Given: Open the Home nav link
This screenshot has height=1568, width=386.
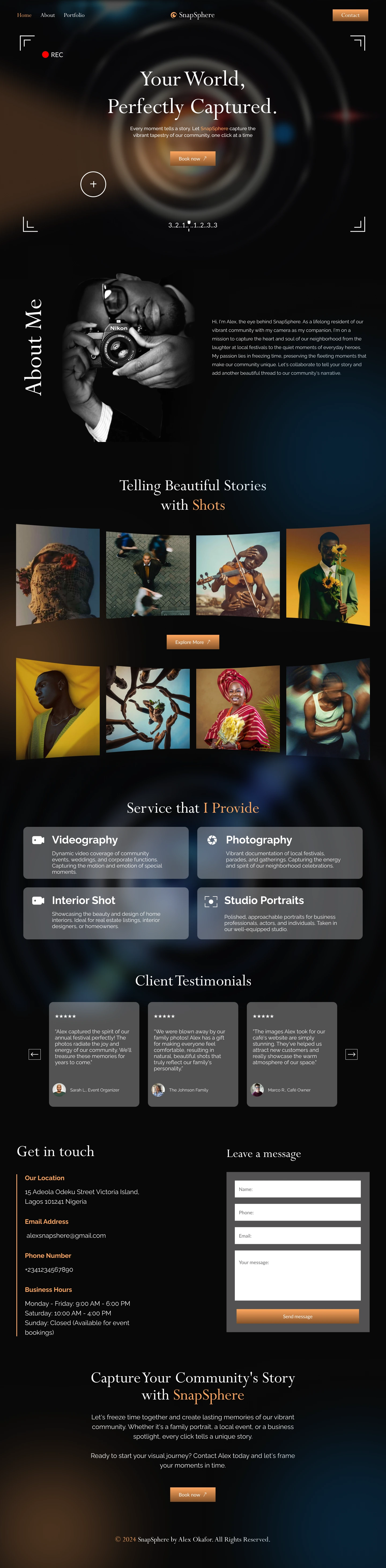Looking at the screenshot, I should coord(24,15).
